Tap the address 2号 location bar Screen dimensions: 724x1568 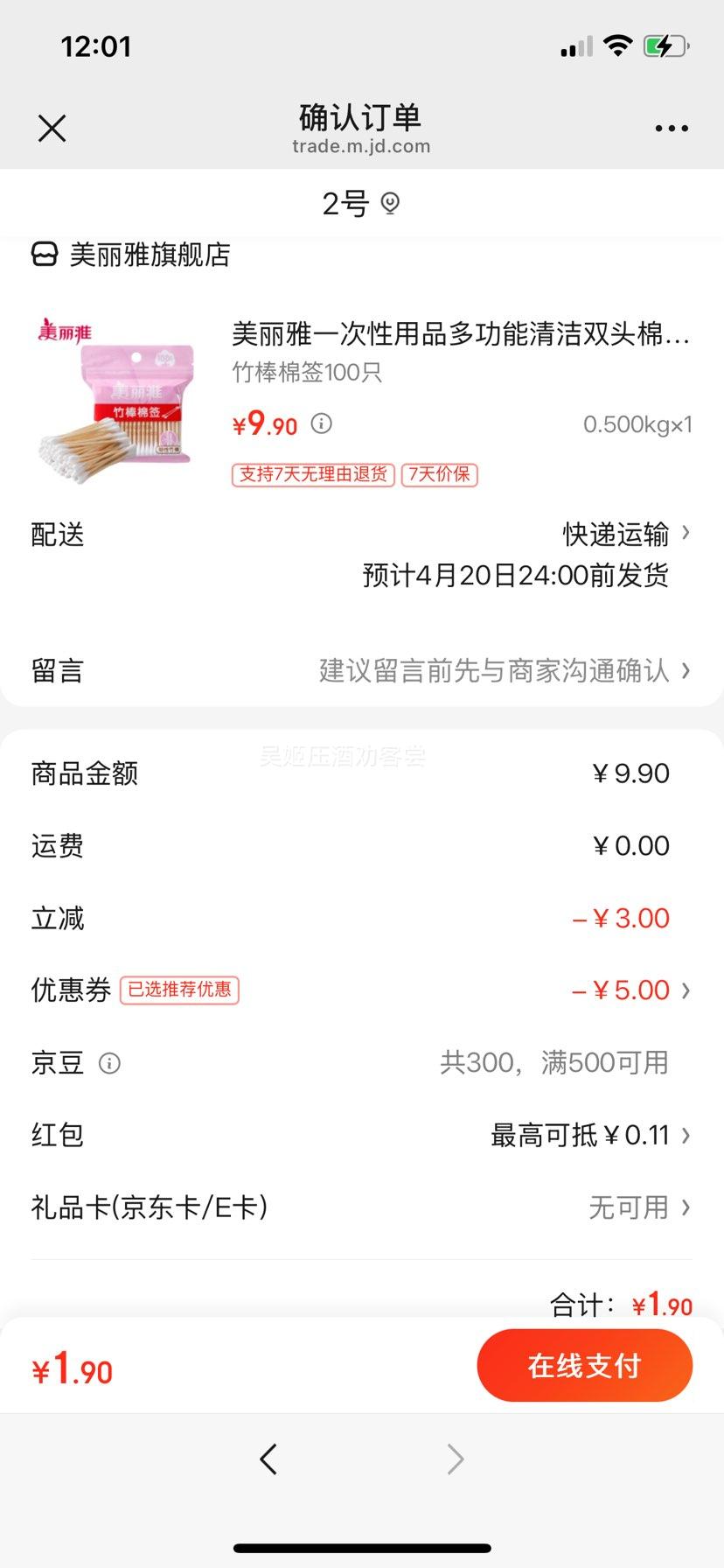coord(362,203)
